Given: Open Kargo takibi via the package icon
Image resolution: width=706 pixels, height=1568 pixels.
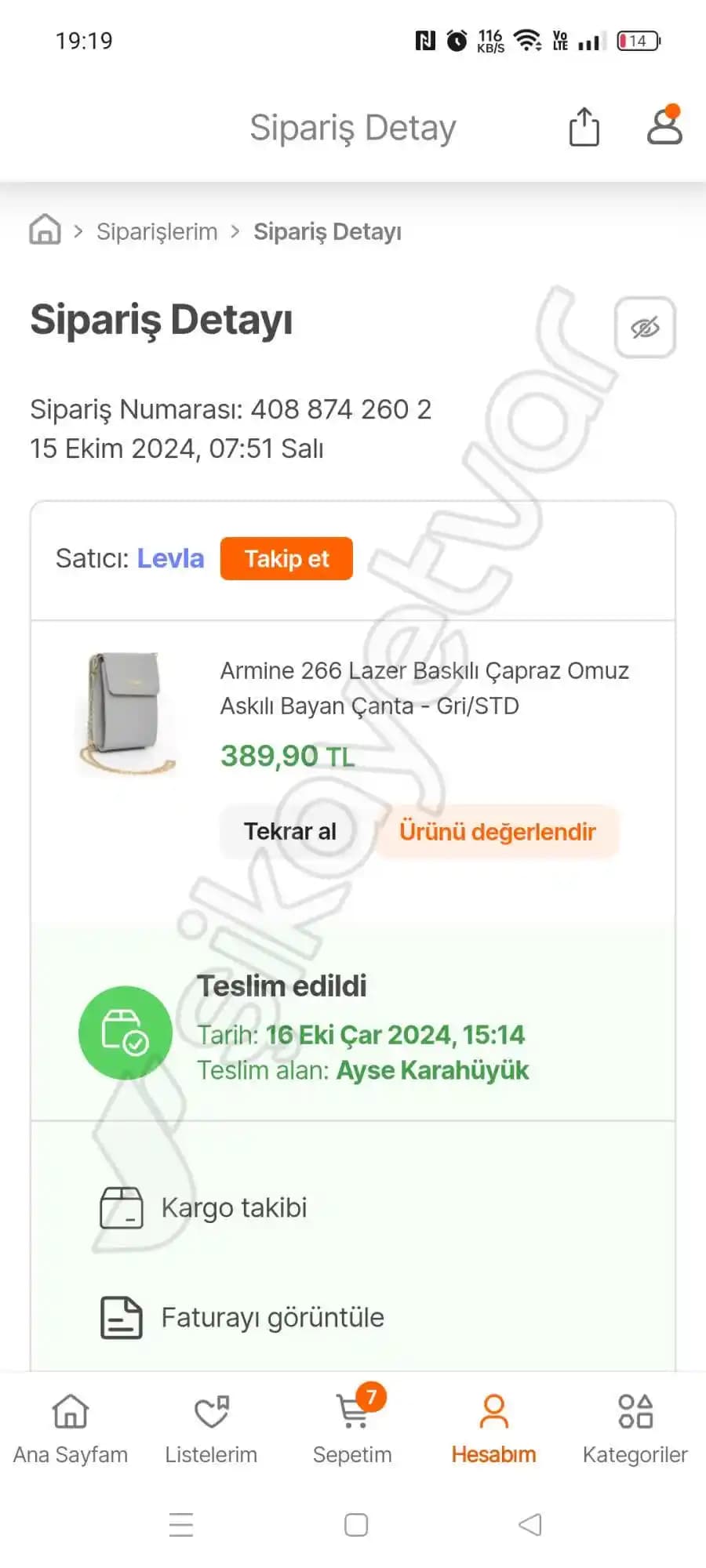Looking at the screenshot, I should pyautogui.click(x=120, y=1207).
